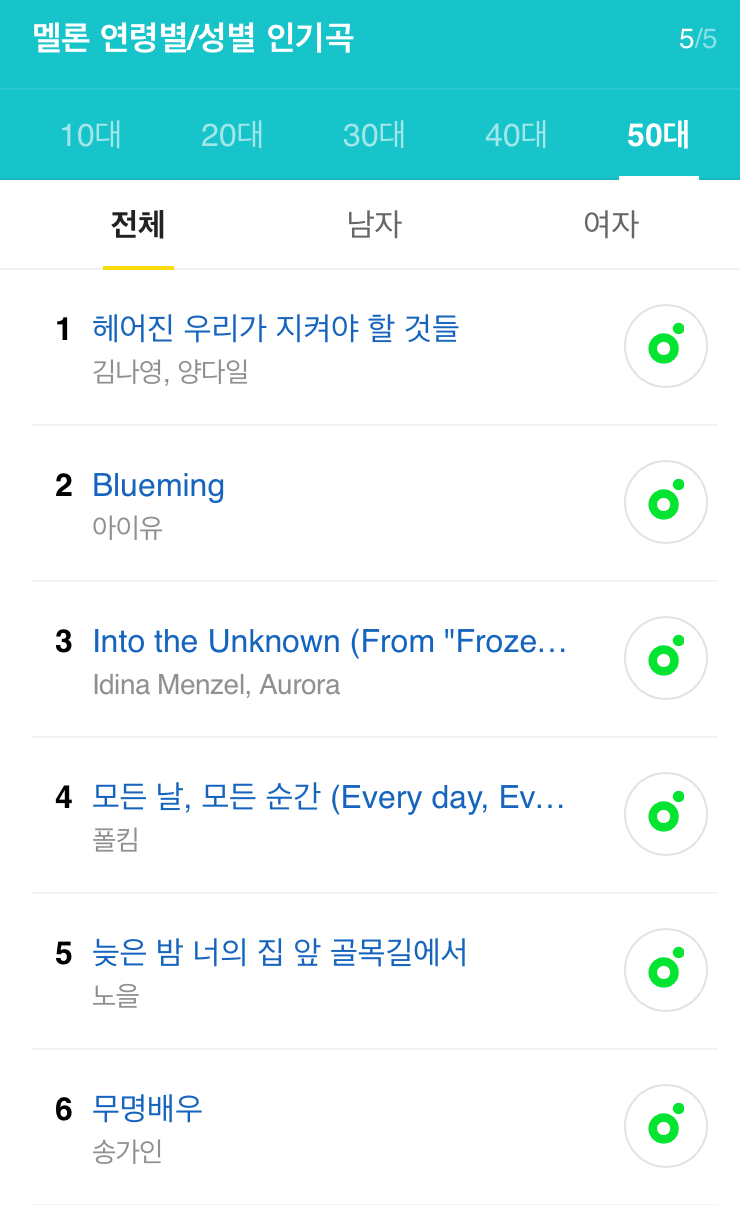Open 늦은 밤 너의 집 앞 골목길에서
This screenshot has width=740, height=1205.
[279, 953]
